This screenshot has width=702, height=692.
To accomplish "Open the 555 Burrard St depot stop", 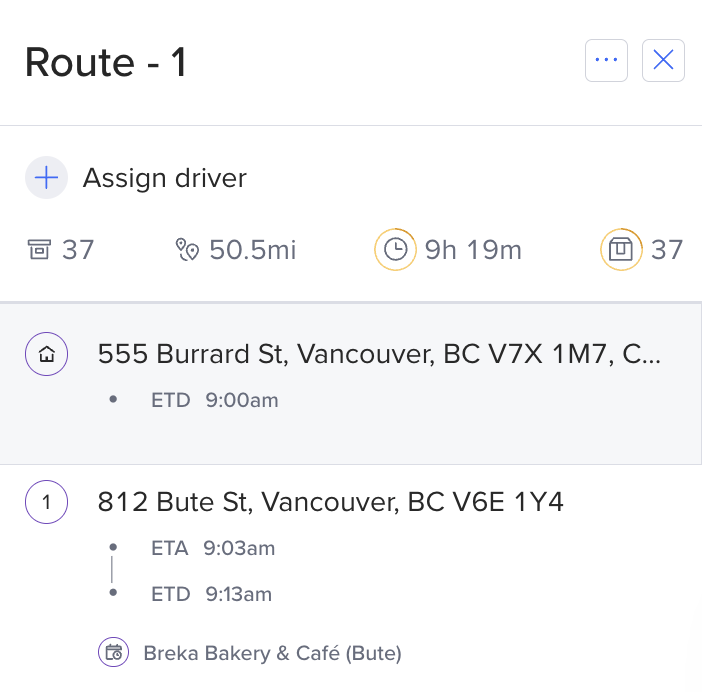I will coord(378,354).
